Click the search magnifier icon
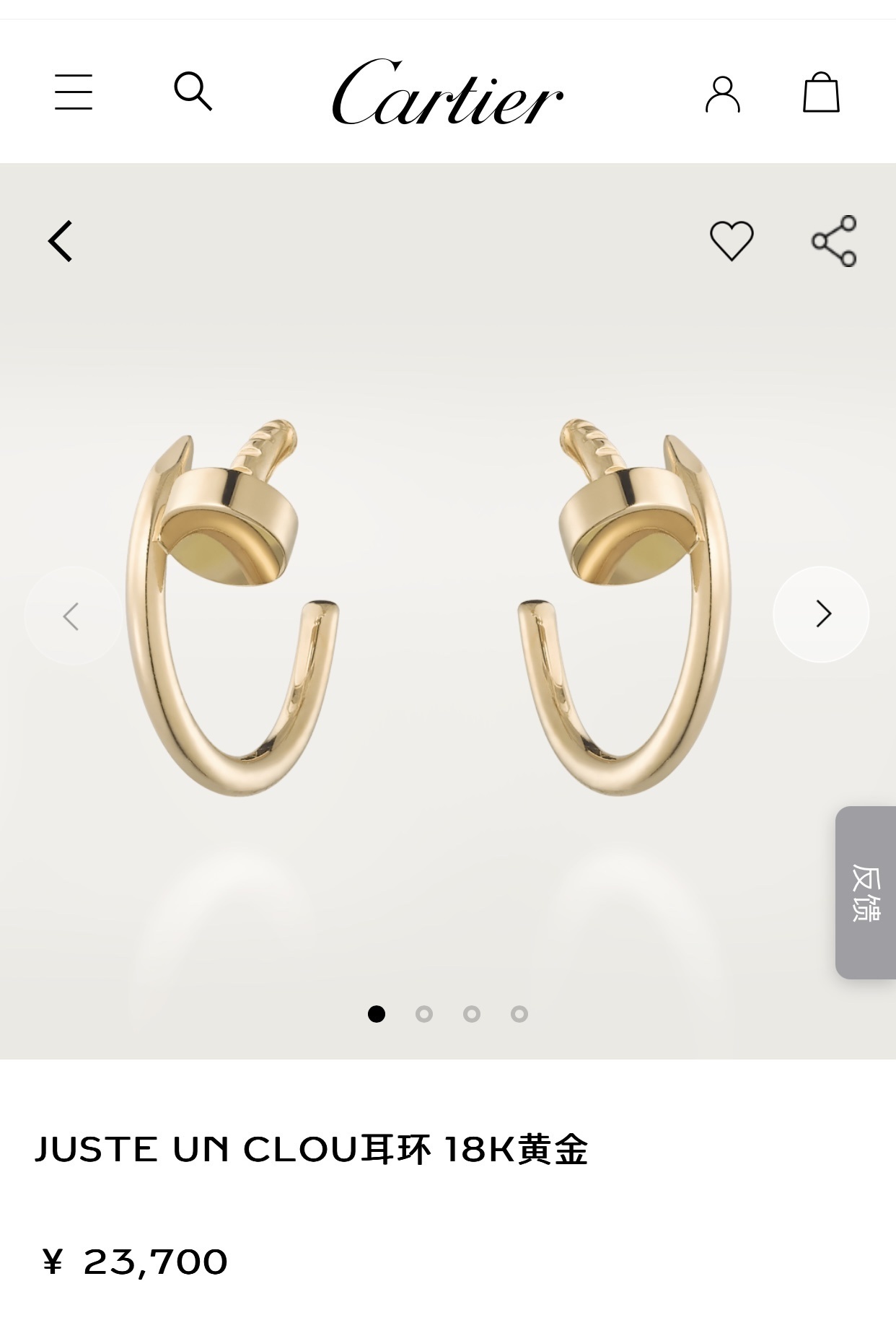 [193, 92]
